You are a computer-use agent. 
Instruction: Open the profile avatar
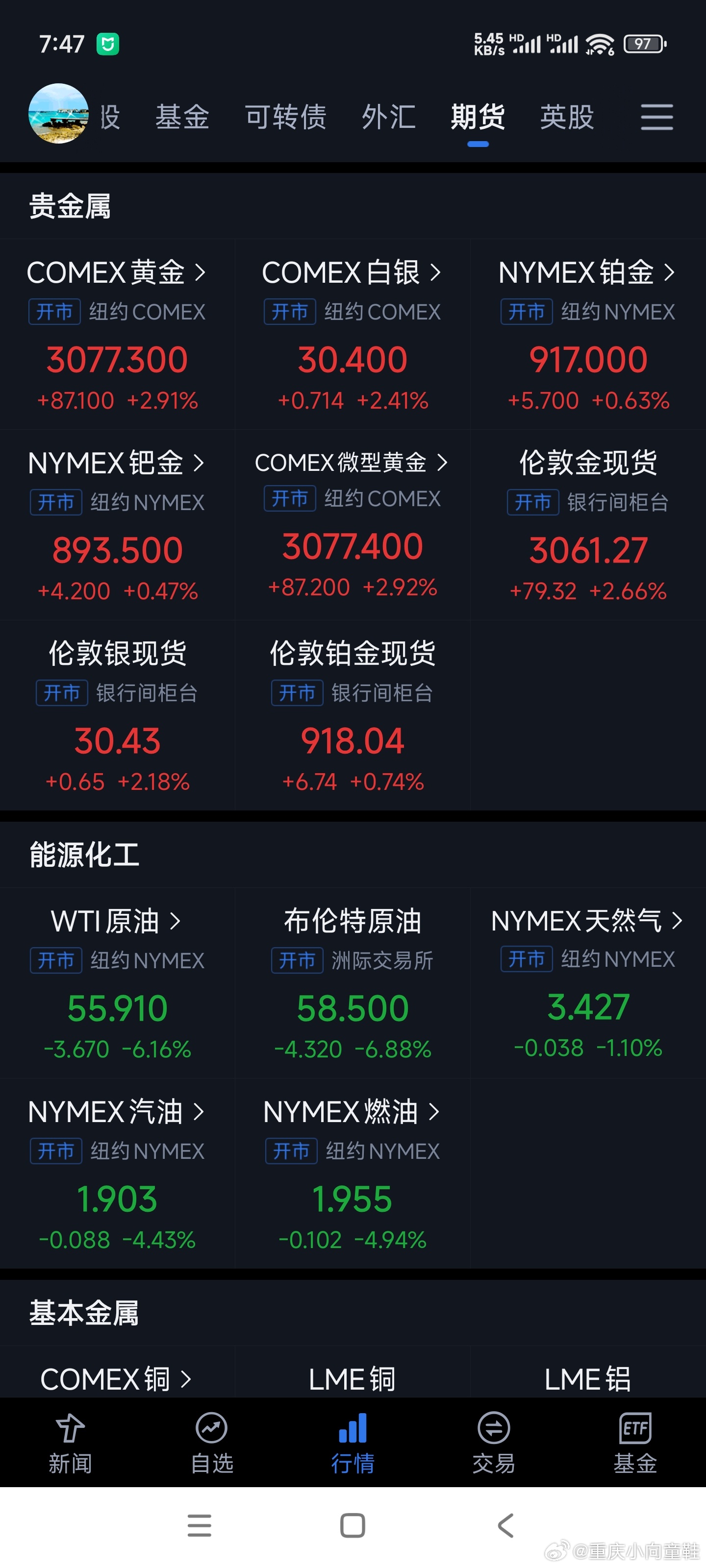click(58, 114)
